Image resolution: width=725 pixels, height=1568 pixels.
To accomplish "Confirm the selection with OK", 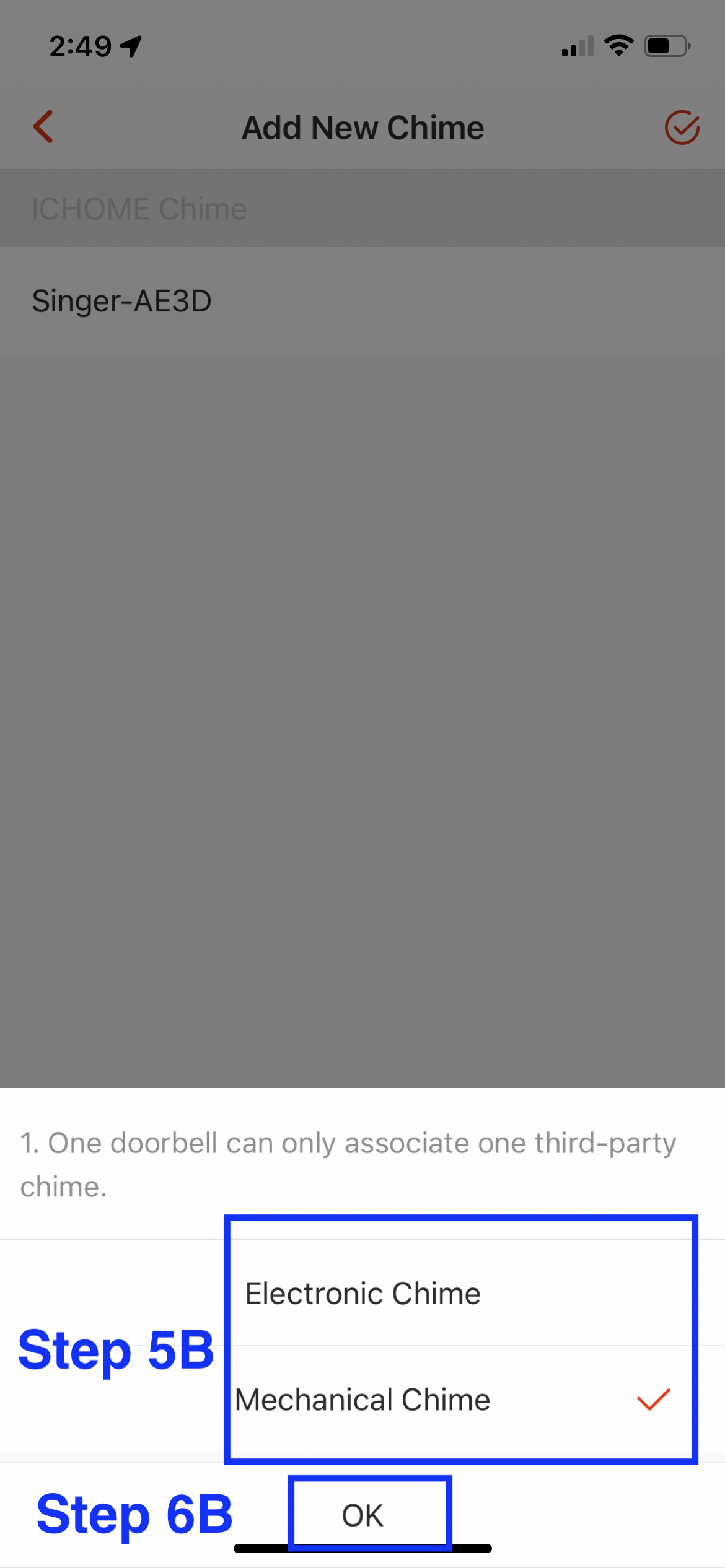I will [363, 1515].
